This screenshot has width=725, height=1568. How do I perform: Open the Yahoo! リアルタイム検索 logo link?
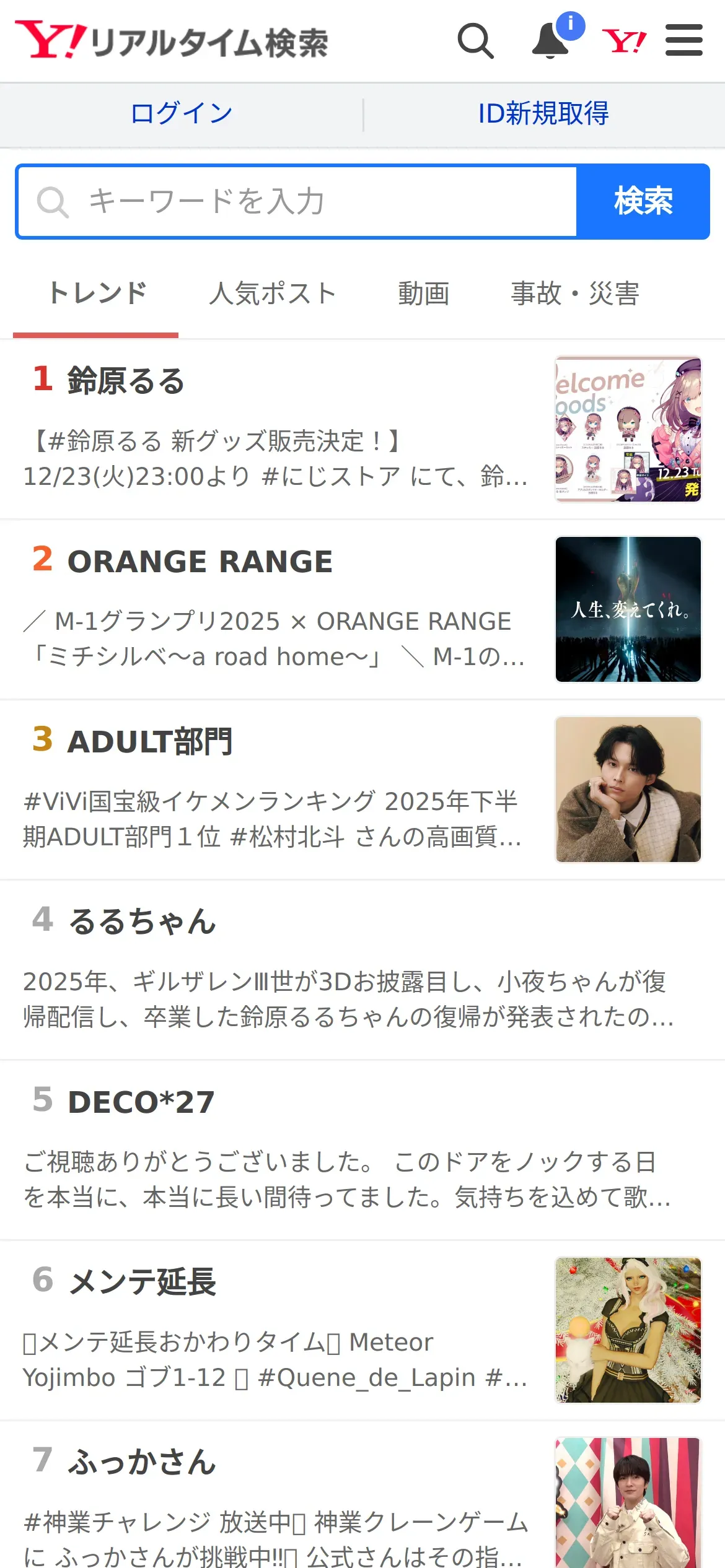[x=172, y=41]
